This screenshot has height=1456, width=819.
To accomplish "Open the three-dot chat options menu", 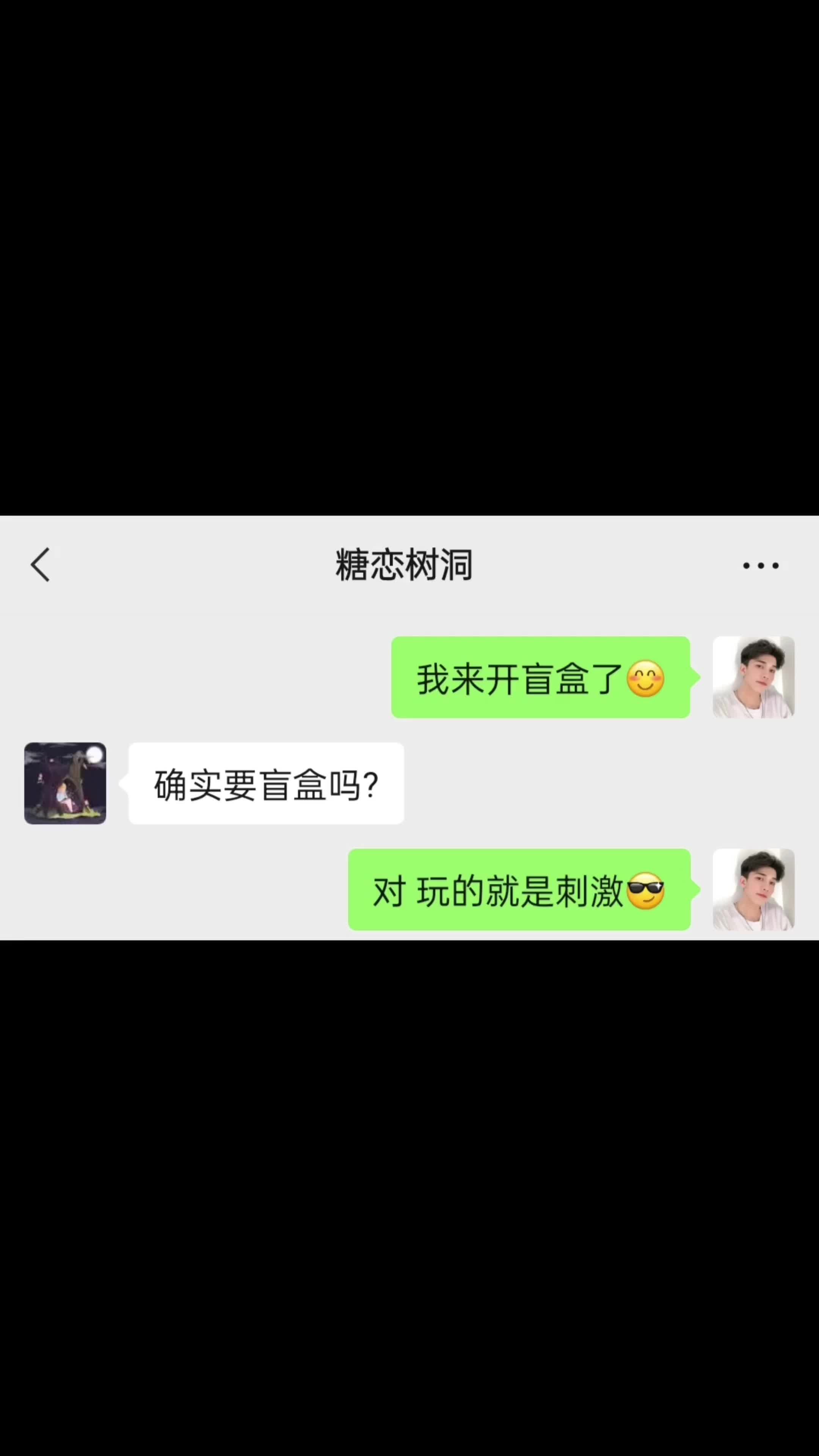I will [x=760, y=565].
